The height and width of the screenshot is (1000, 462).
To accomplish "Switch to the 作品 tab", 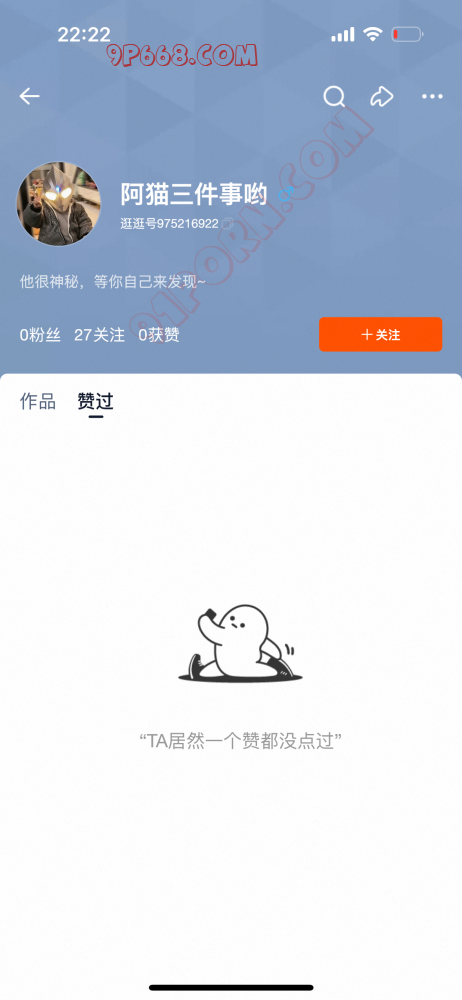I will pos(38,401).
